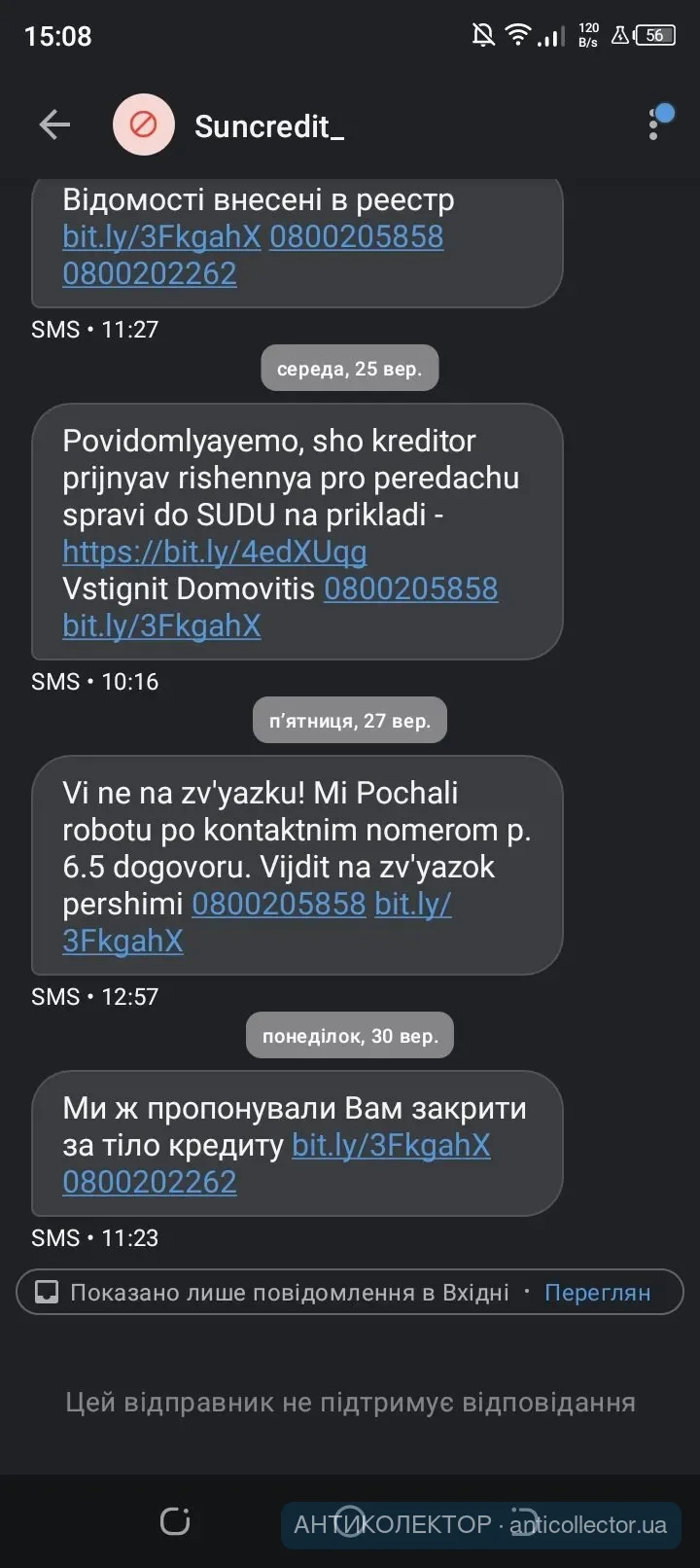Call 0800205858 in the 12:57 message
This screenshot has height=1568, width=700.
(x=278, y=904)
